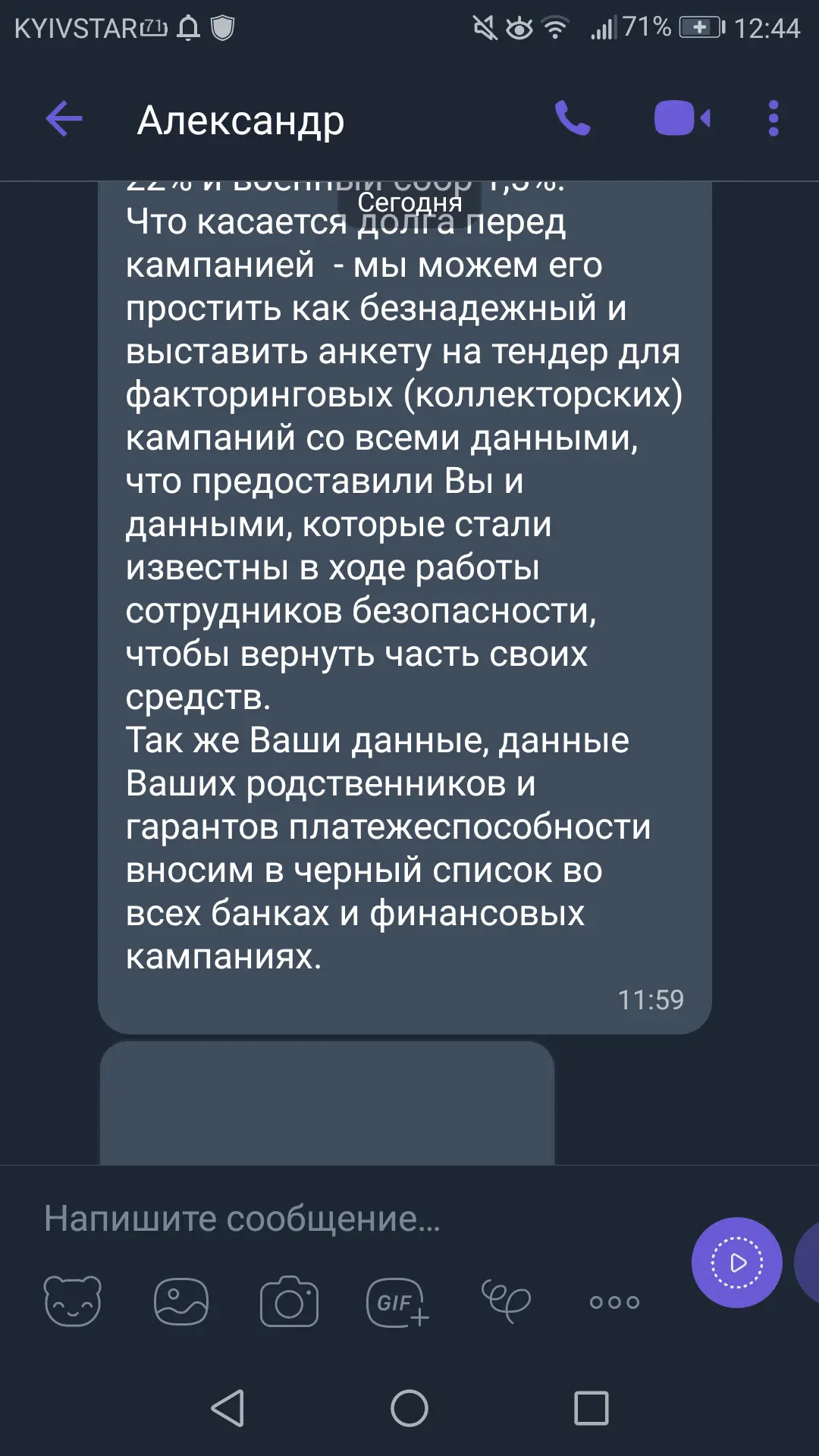This screenshot has height=1456, width=819.
Task: Open recent apps from navigation bar
Action: (x=591, y=1408)
